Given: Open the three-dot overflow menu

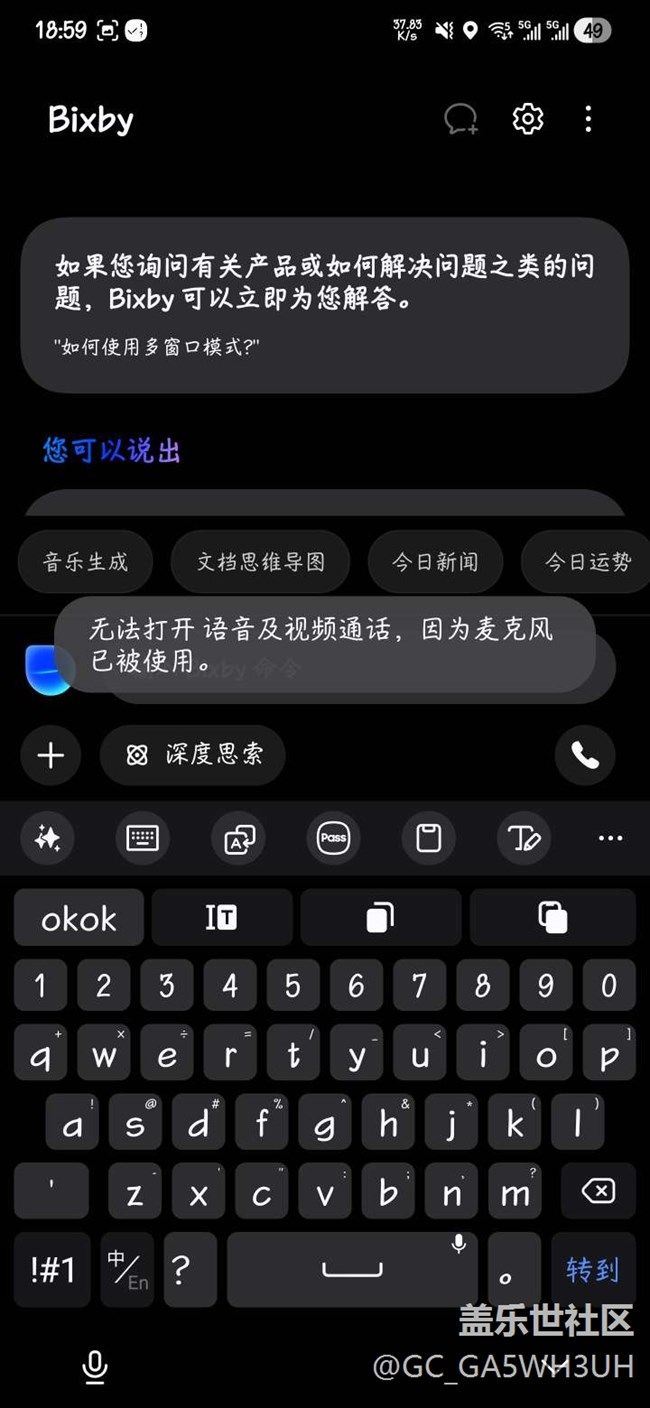Looking at the screenshot, I should 588,120.
